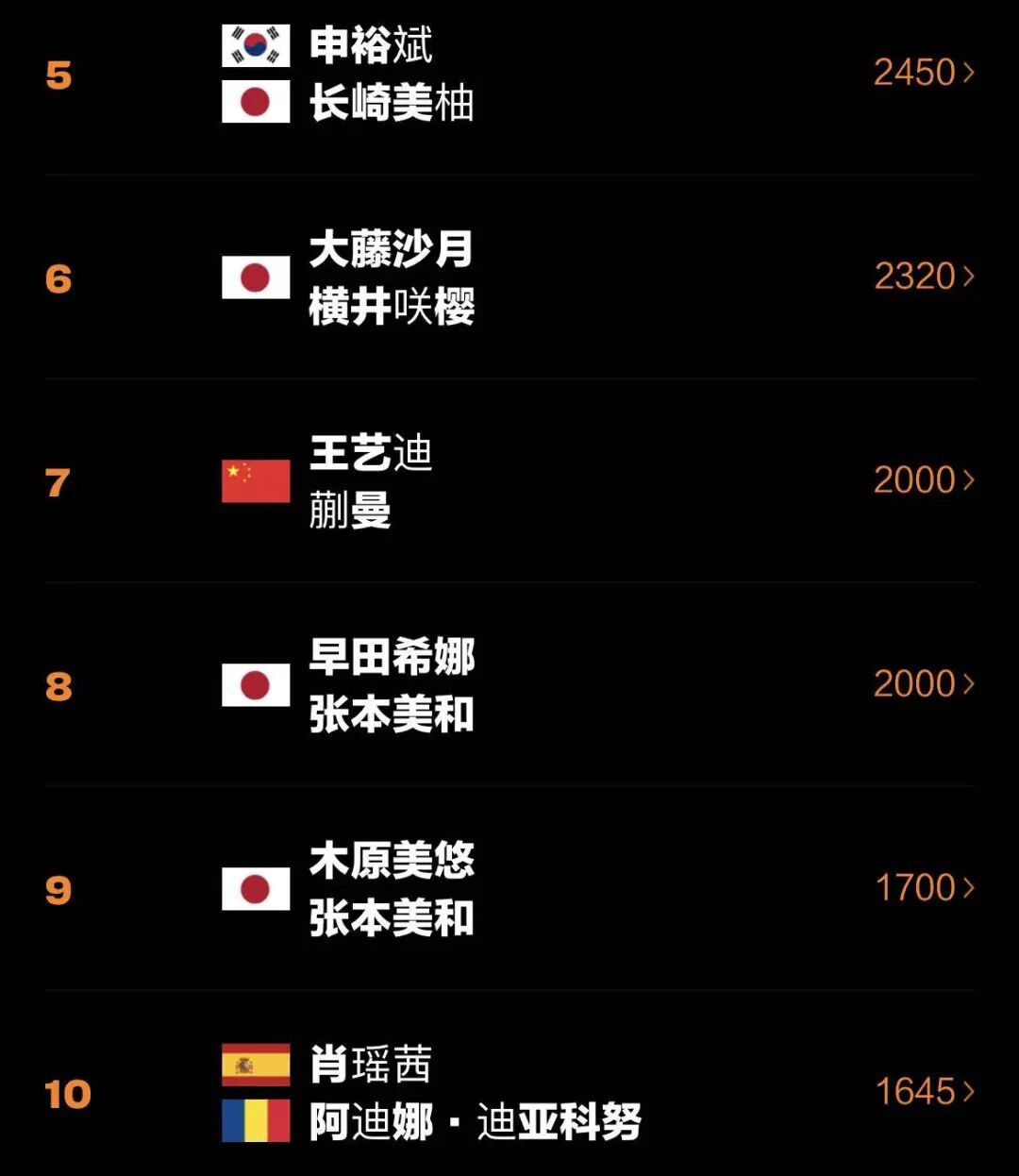Click the score 1700 for 木原美悠's pair
This screenshot has height=1176, width=1019.
click(914, 888)
